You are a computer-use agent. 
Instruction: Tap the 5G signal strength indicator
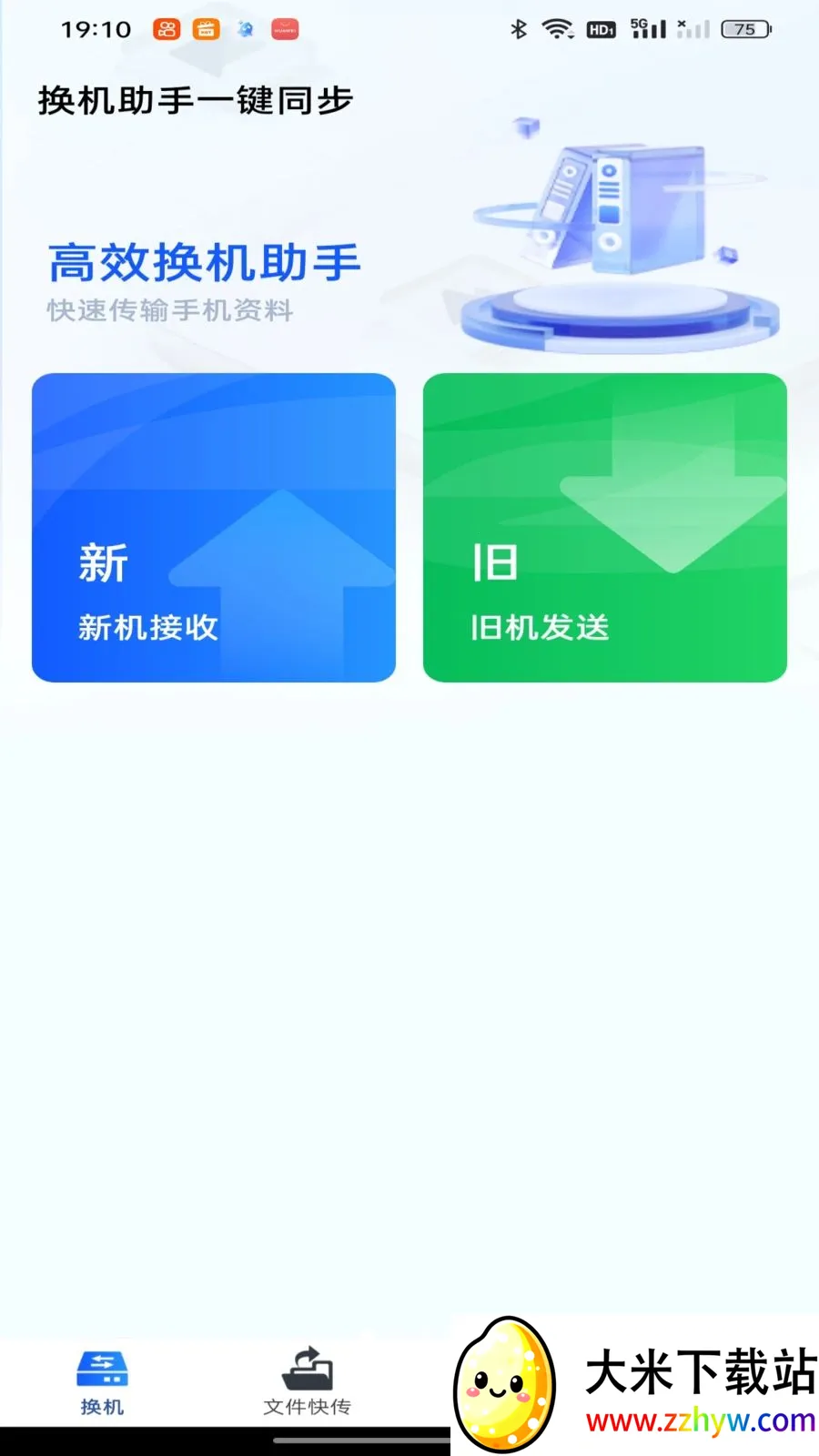pos(646,29)
